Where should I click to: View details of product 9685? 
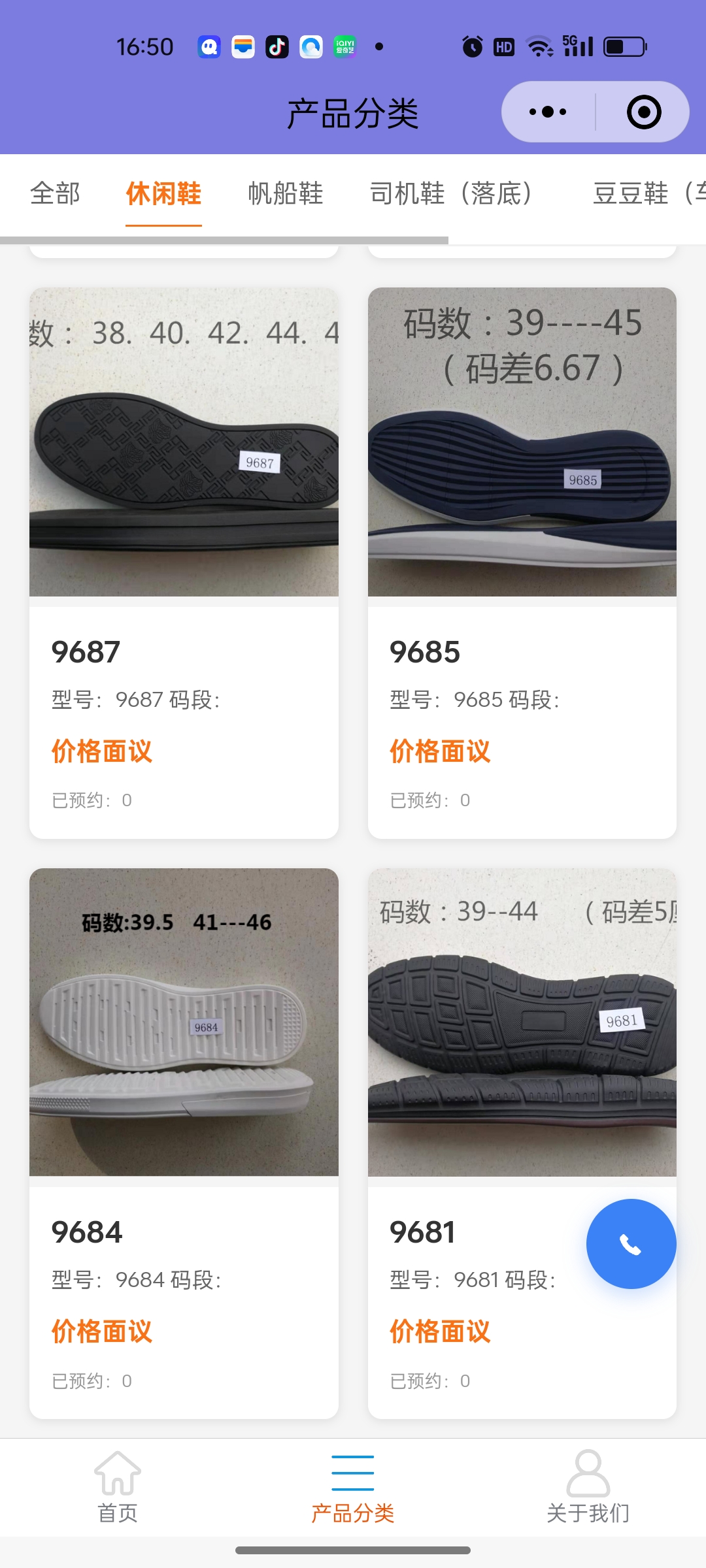(522, 562)
